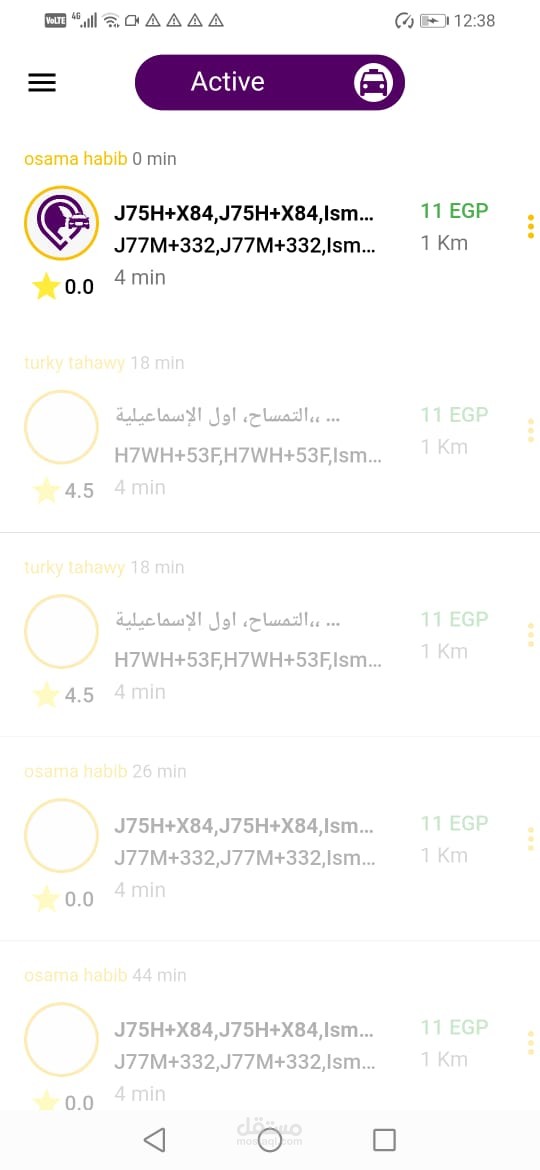
Task: Open the recent apps overview
Action: click(x=384, y=1139)
